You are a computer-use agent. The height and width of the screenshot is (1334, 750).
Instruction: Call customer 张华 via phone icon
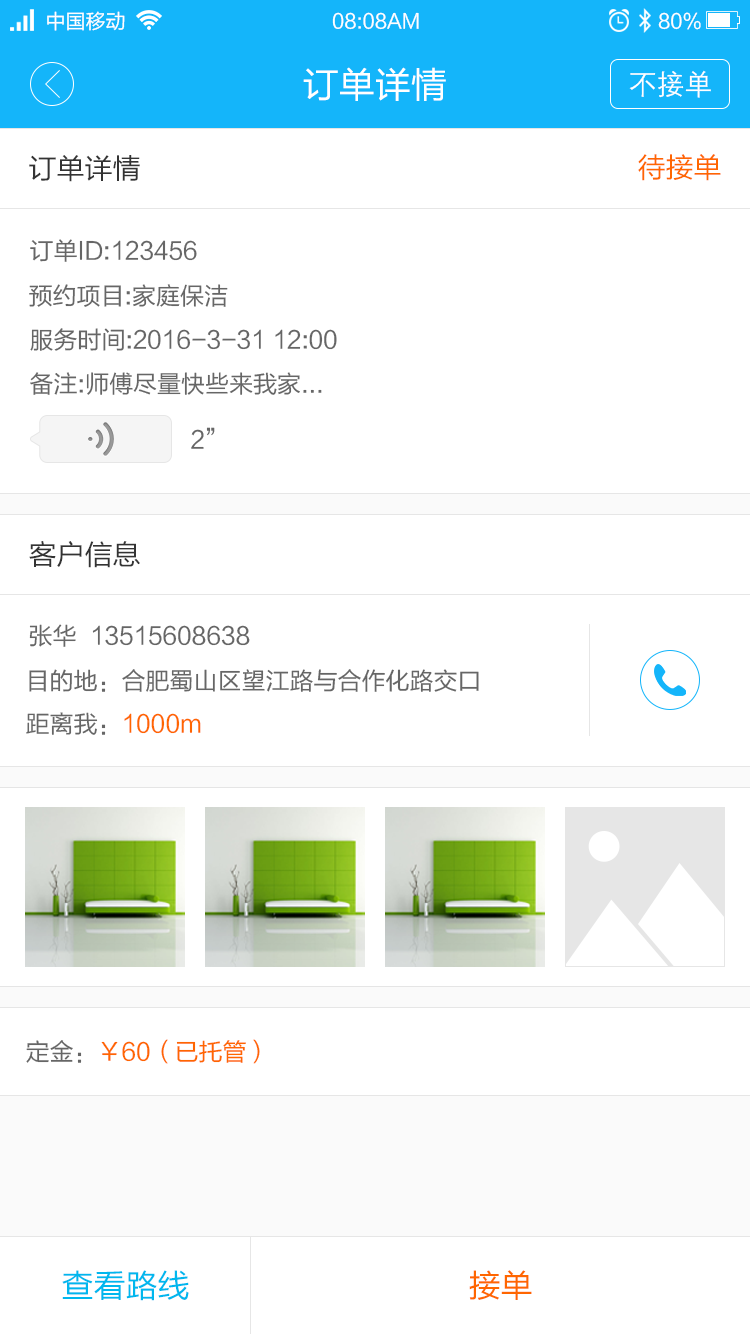pyautogui.click(x=670, y=680)
